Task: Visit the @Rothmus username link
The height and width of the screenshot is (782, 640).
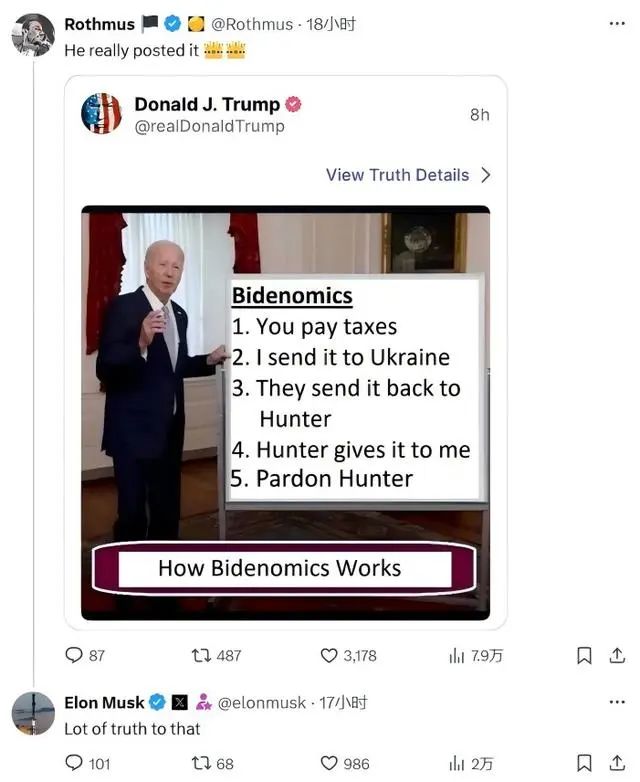Action: coord(254,24)
